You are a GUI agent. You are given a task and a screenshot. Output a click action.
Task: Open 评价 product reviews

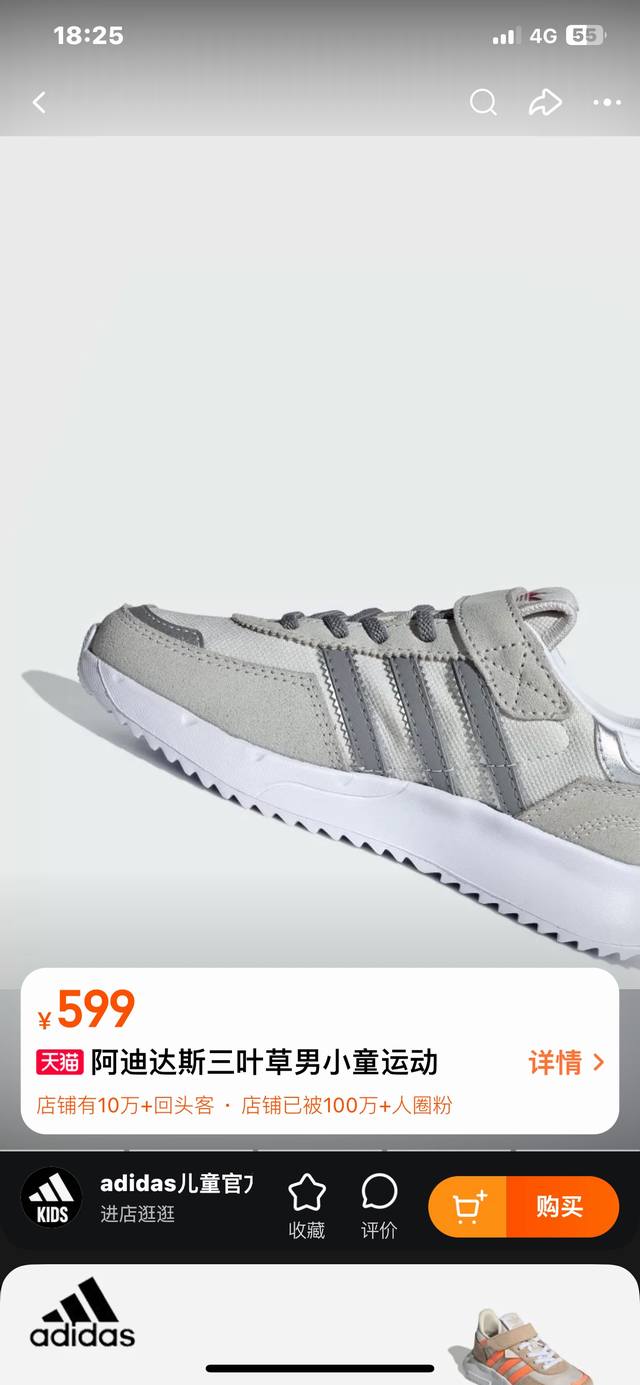tap(379, 1206)
